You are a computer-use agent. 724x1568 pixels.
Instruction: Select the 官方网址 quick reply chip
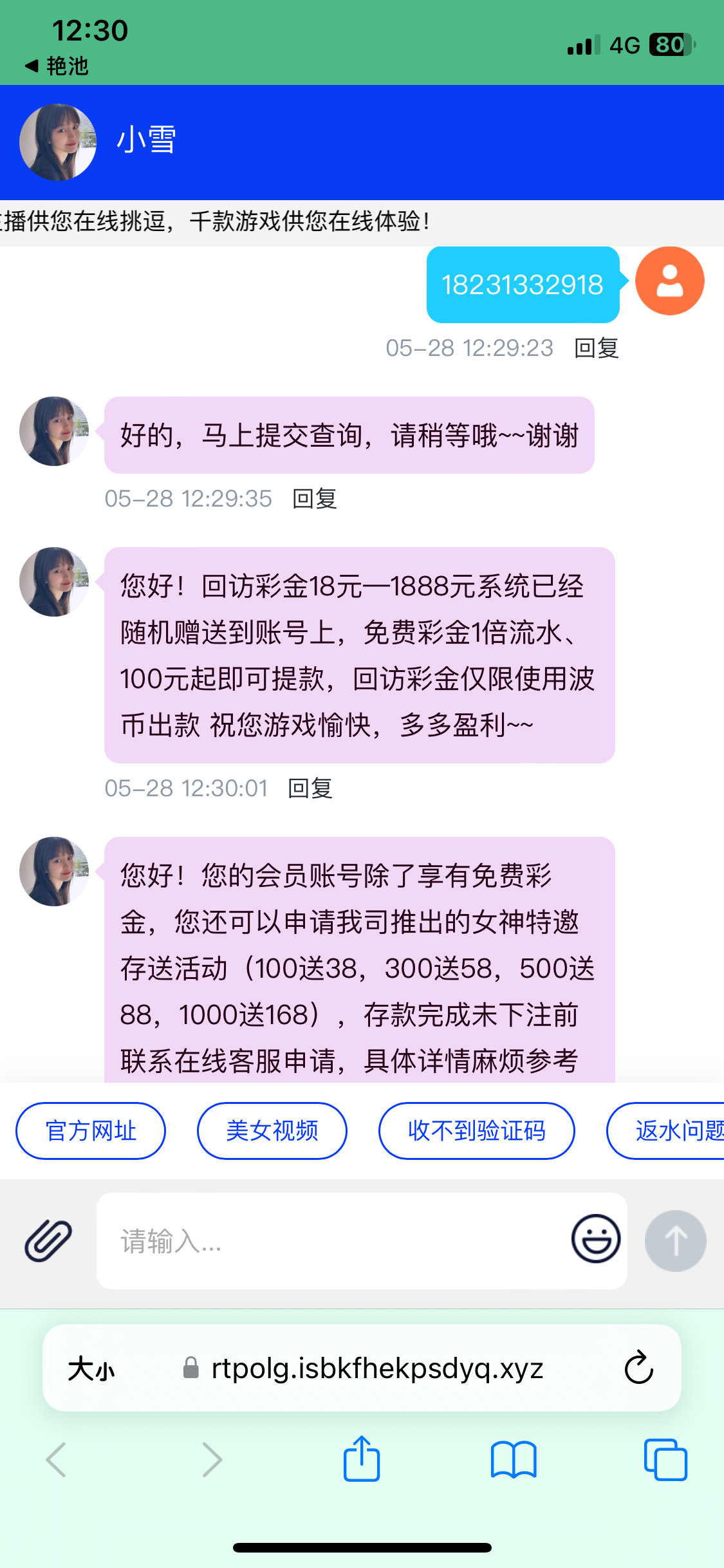click(x=91, y=1130)
